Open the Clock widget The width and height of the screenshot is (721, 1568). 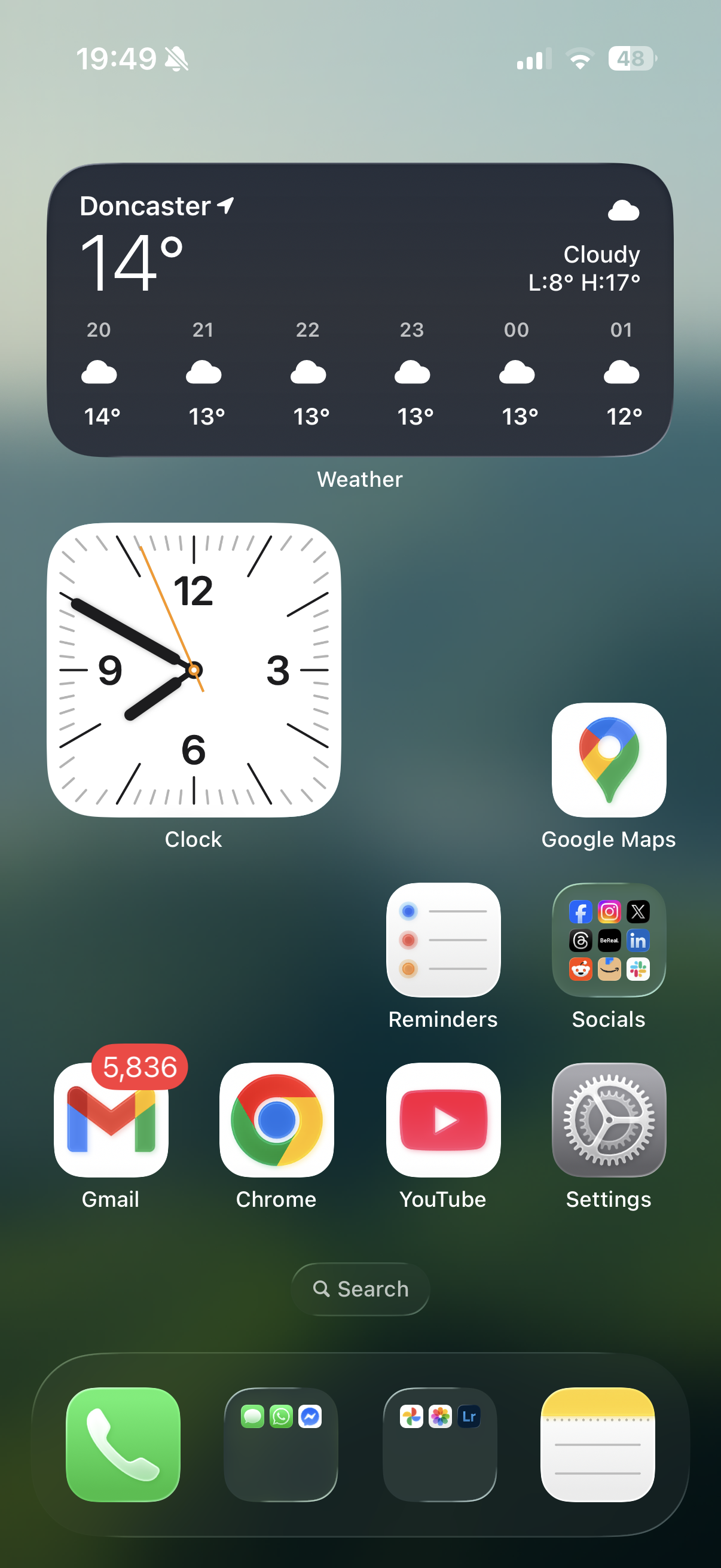(x=194, y=670)
